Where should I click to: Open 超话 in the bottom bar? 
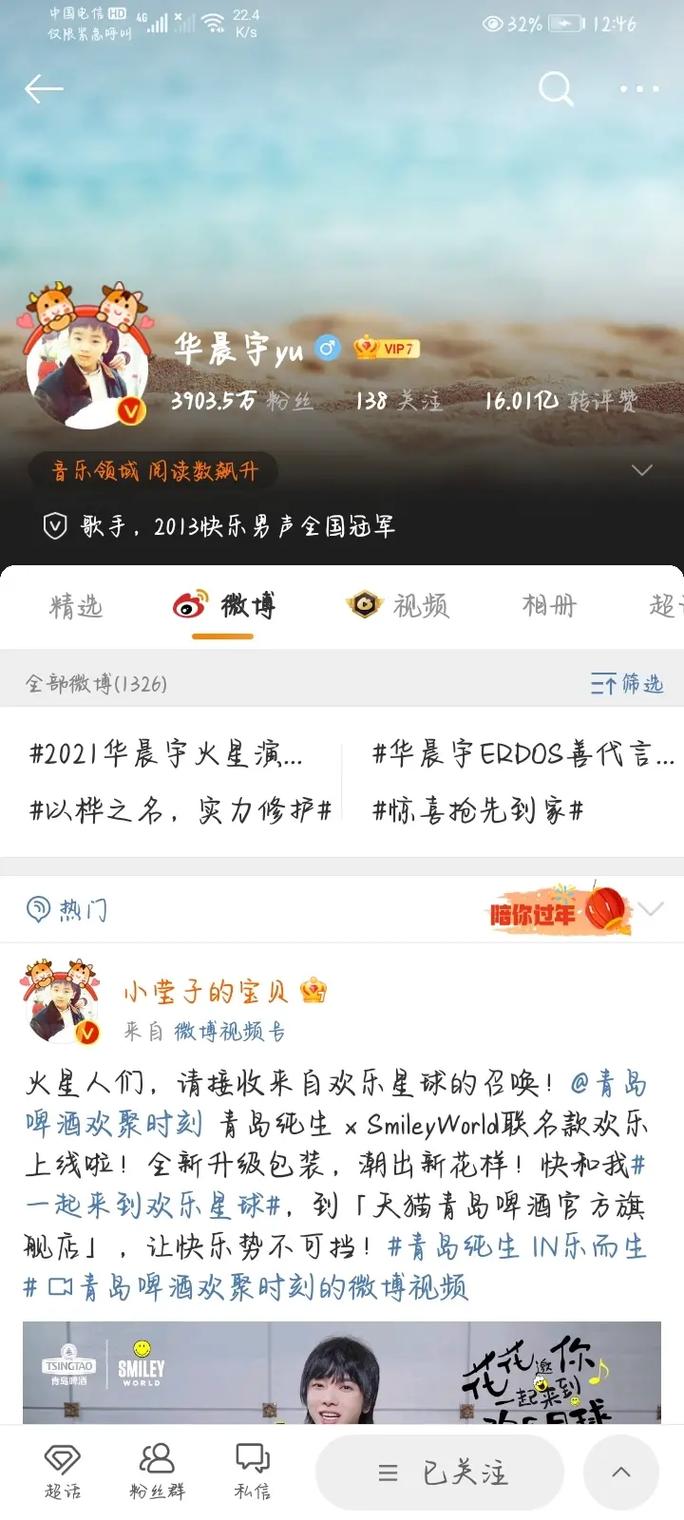tap(62, 1471)
